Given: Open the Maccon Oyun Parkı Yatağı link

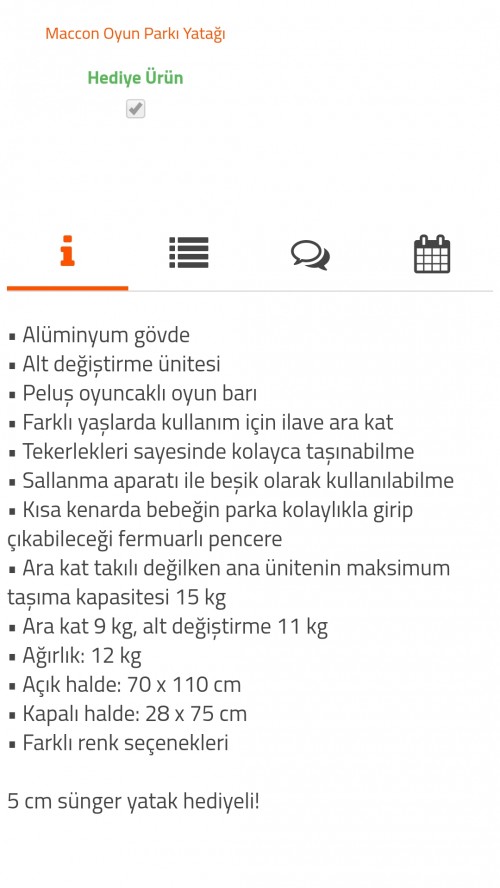Looking at the screenshot, I should 135,33.
